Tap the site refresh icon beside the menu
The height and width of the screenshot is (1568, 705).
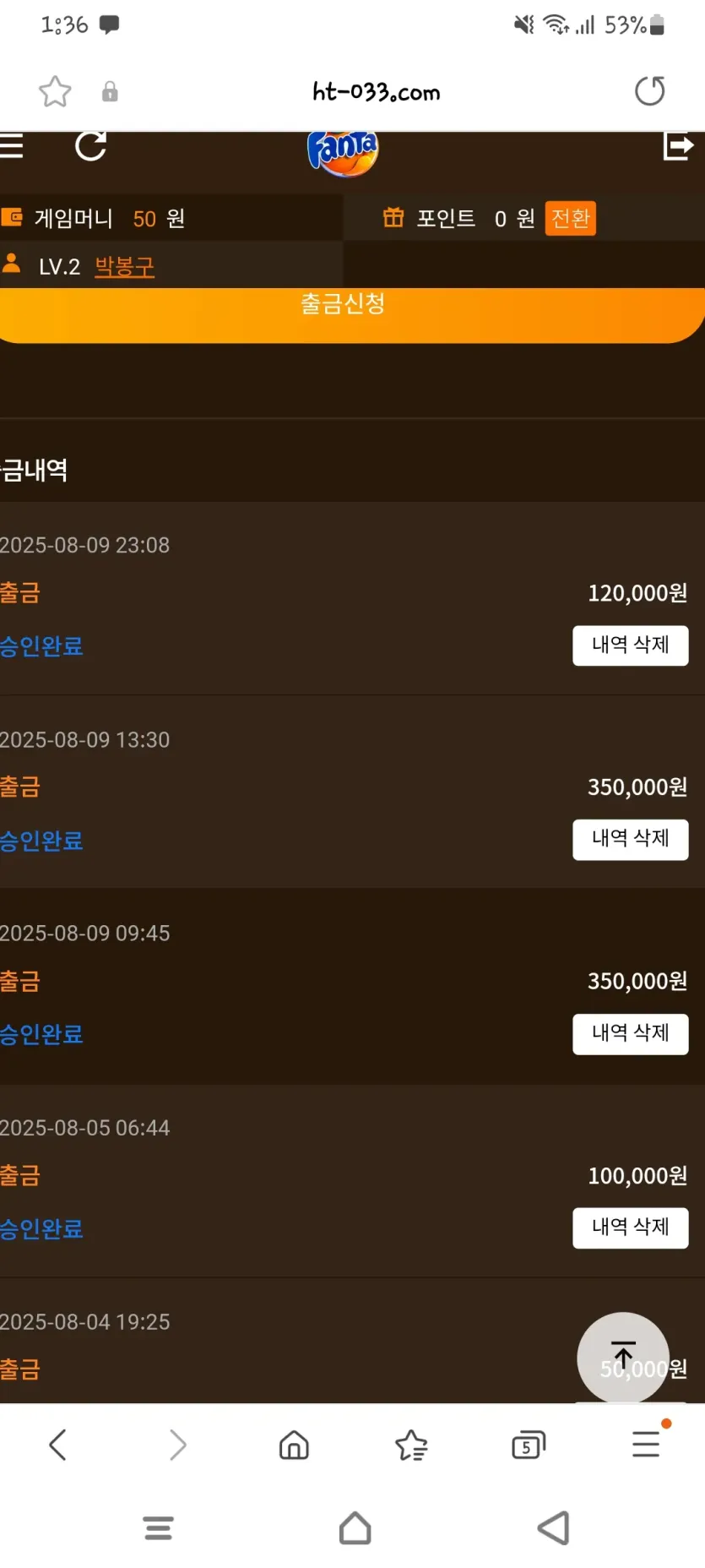[90, 146]
